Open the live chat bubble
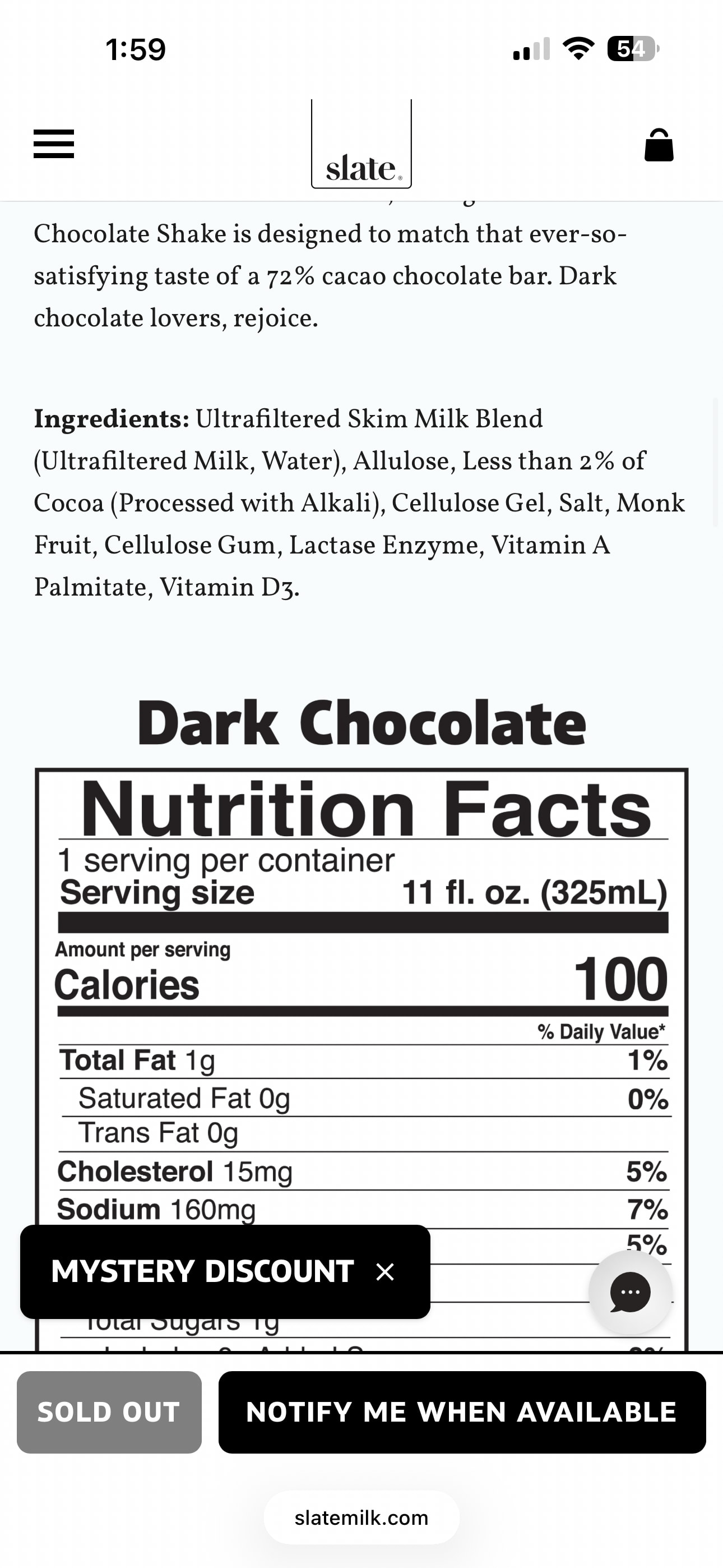The width and height of the screenshot is (723, 1568). click(630, 1292)
